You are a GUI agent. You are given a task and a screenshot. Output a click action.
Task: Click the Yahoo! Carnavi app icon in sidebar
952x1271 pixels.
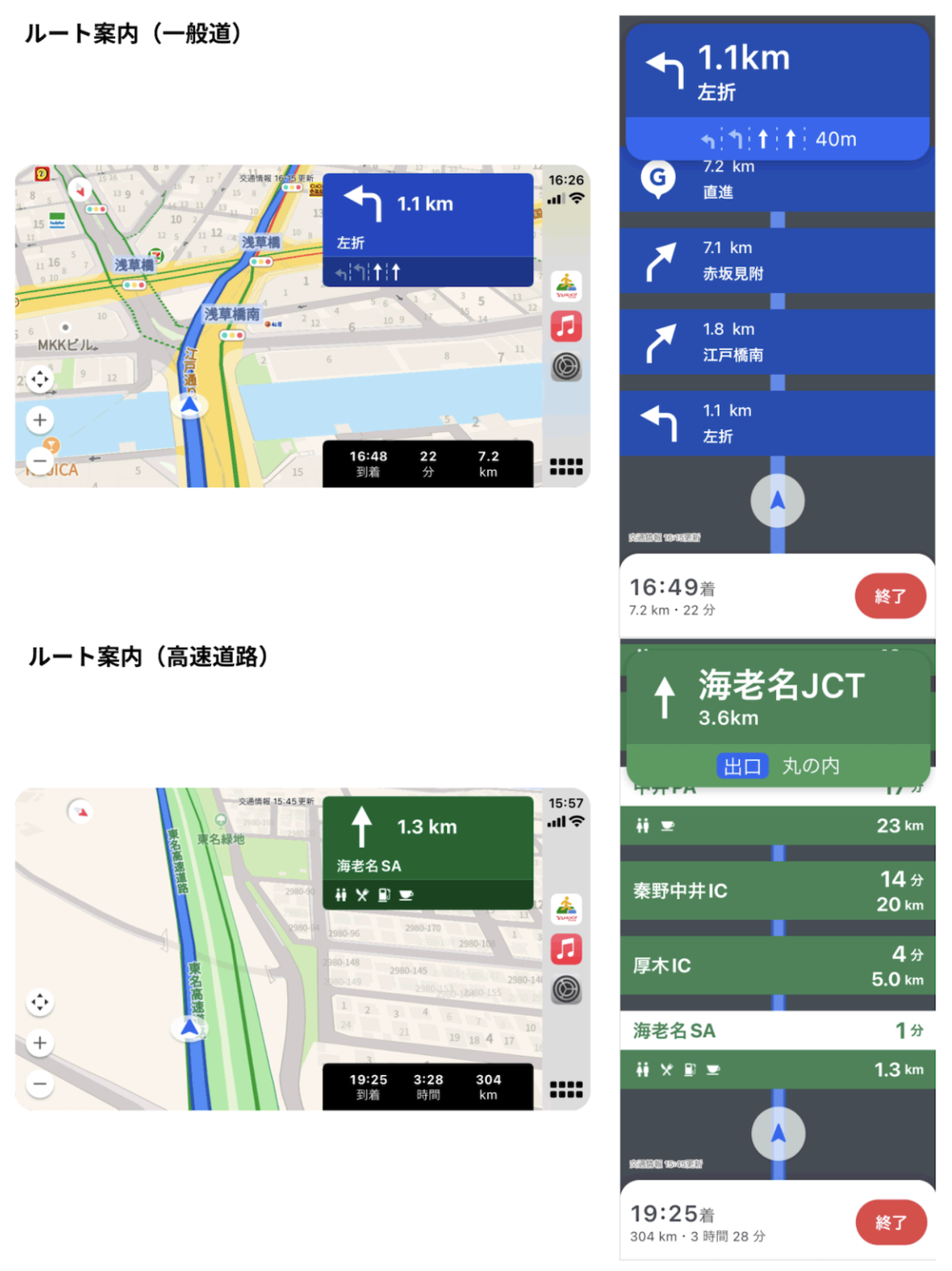click(x=565, y=286)
